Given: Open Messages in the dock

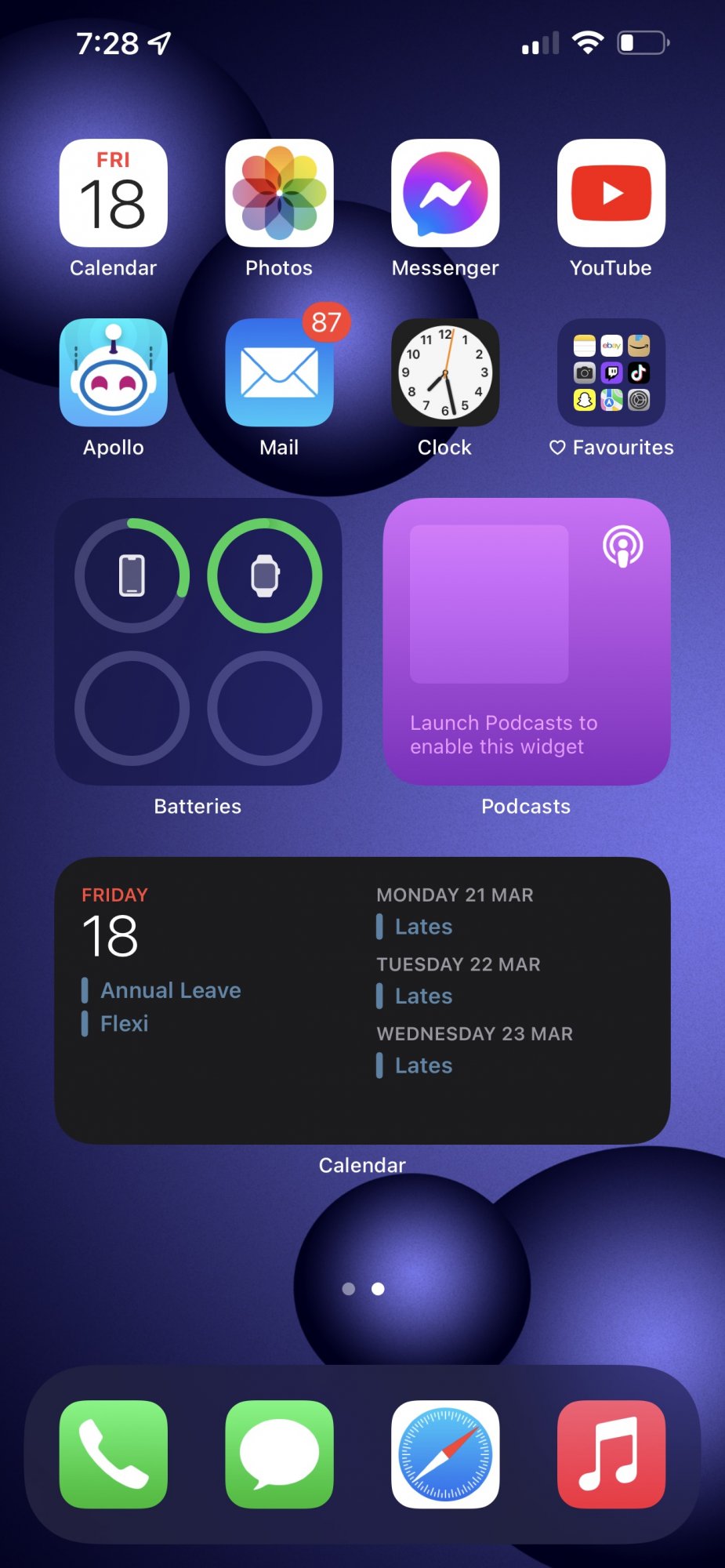Looking at the screenshot, I should pos(279,1454).
